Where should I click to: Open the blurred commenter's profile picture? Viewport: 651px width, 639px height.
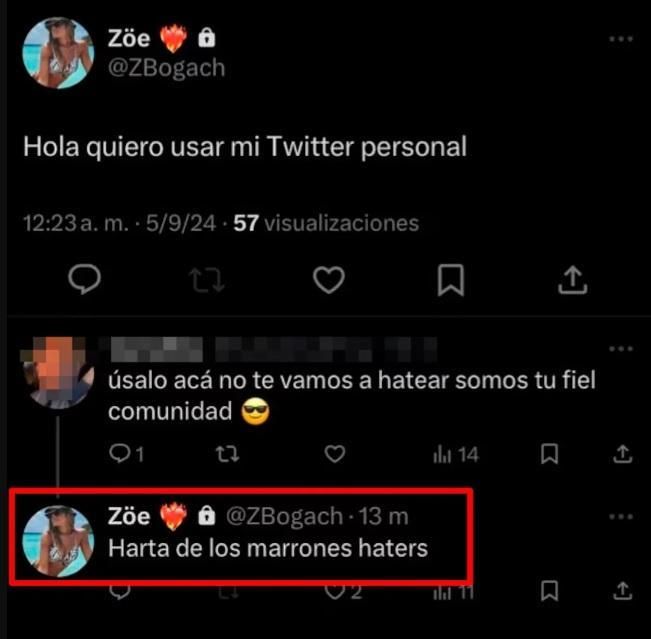(57, 371)
